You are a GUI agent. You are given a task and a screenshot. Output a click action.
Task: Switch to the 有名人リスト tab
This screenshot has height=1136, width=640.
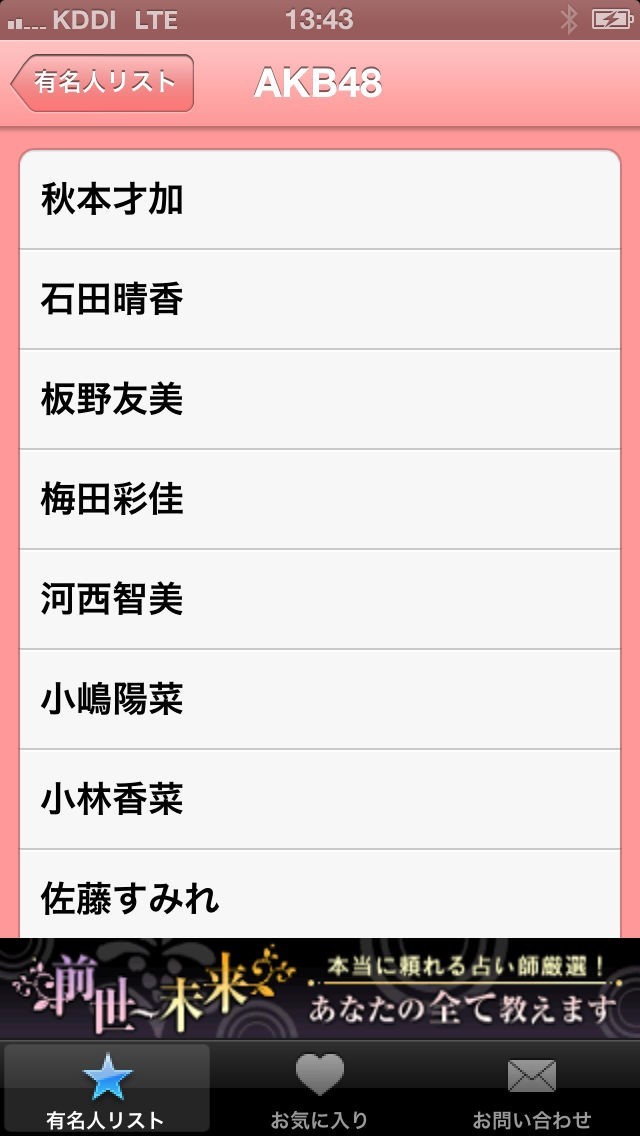pyautogui.click(x=106, y=1090)
